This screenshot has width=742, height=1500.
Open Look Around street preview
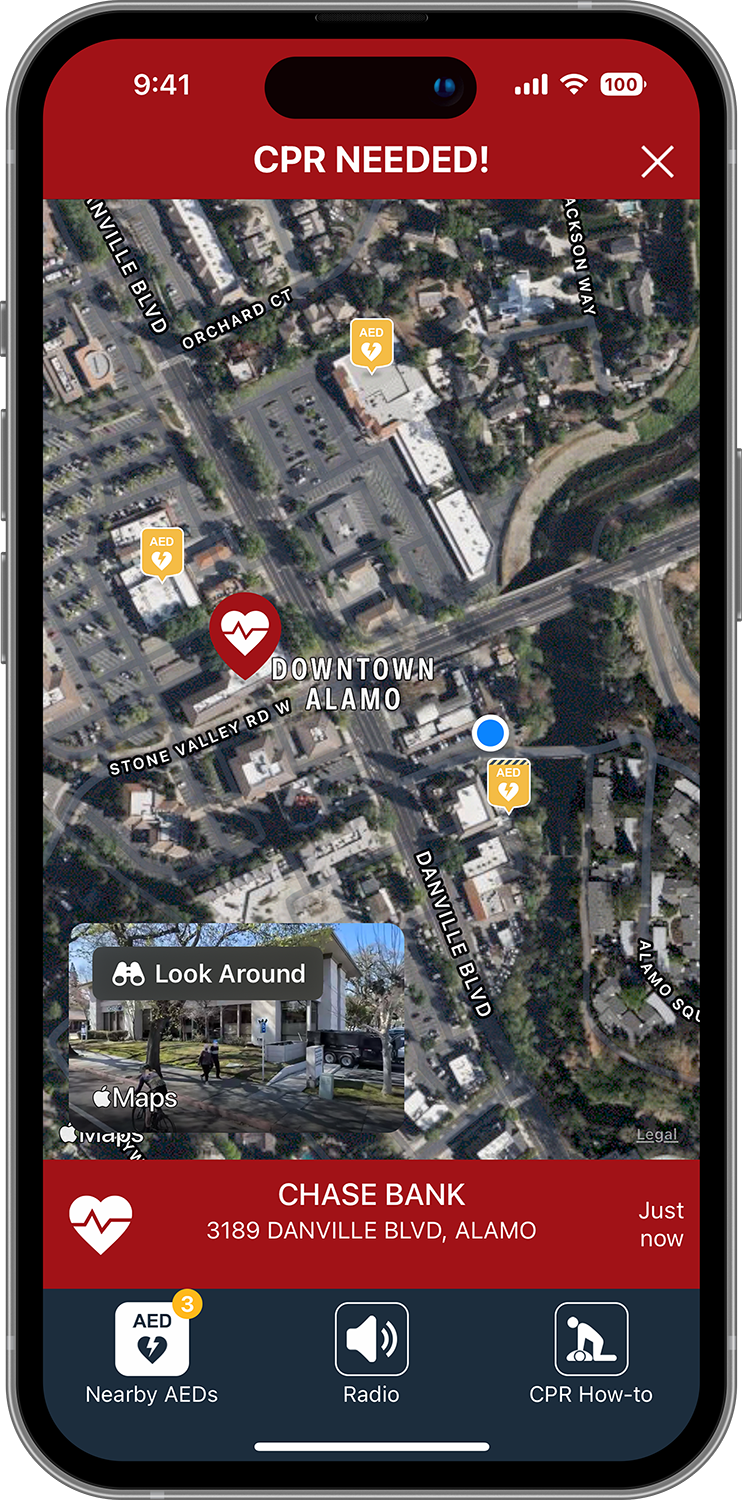(x=208, y=974)
